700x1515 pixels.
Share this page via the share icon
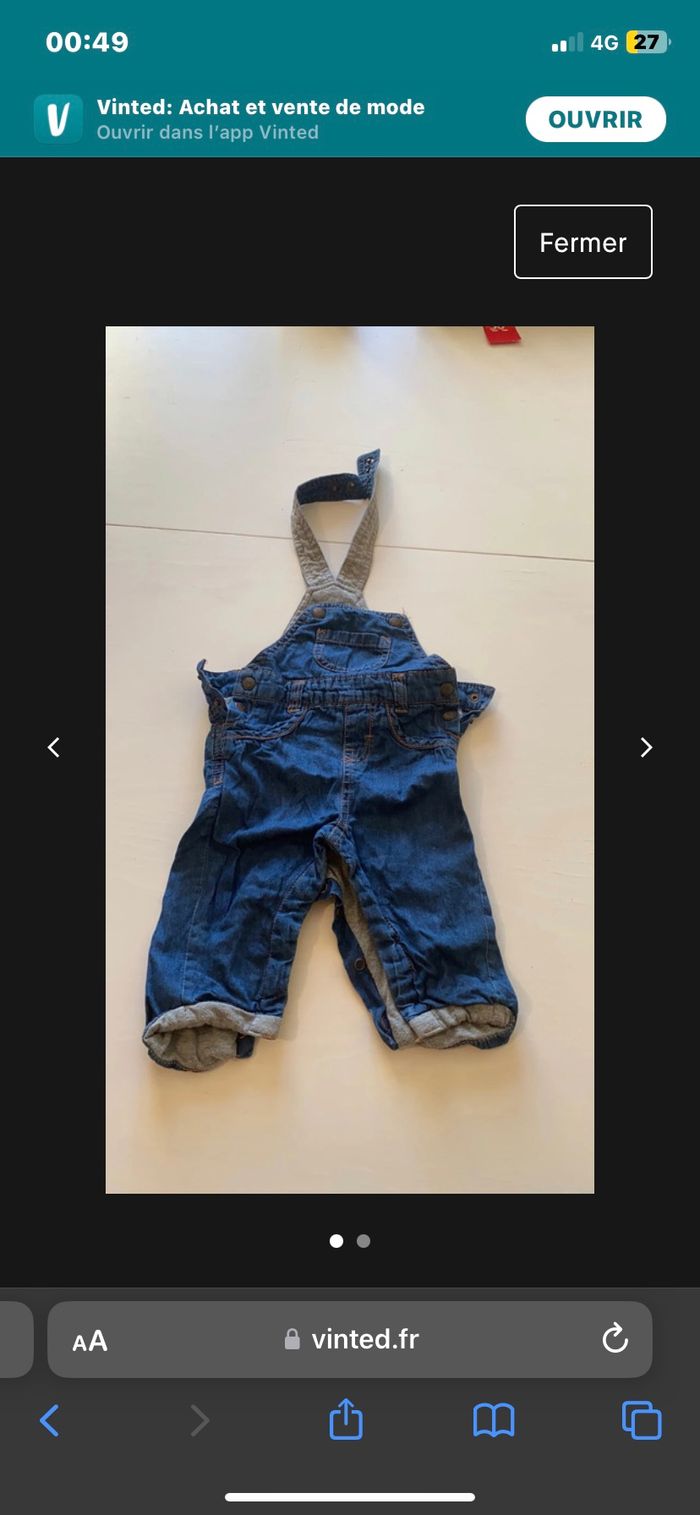tap(346, 1419)
